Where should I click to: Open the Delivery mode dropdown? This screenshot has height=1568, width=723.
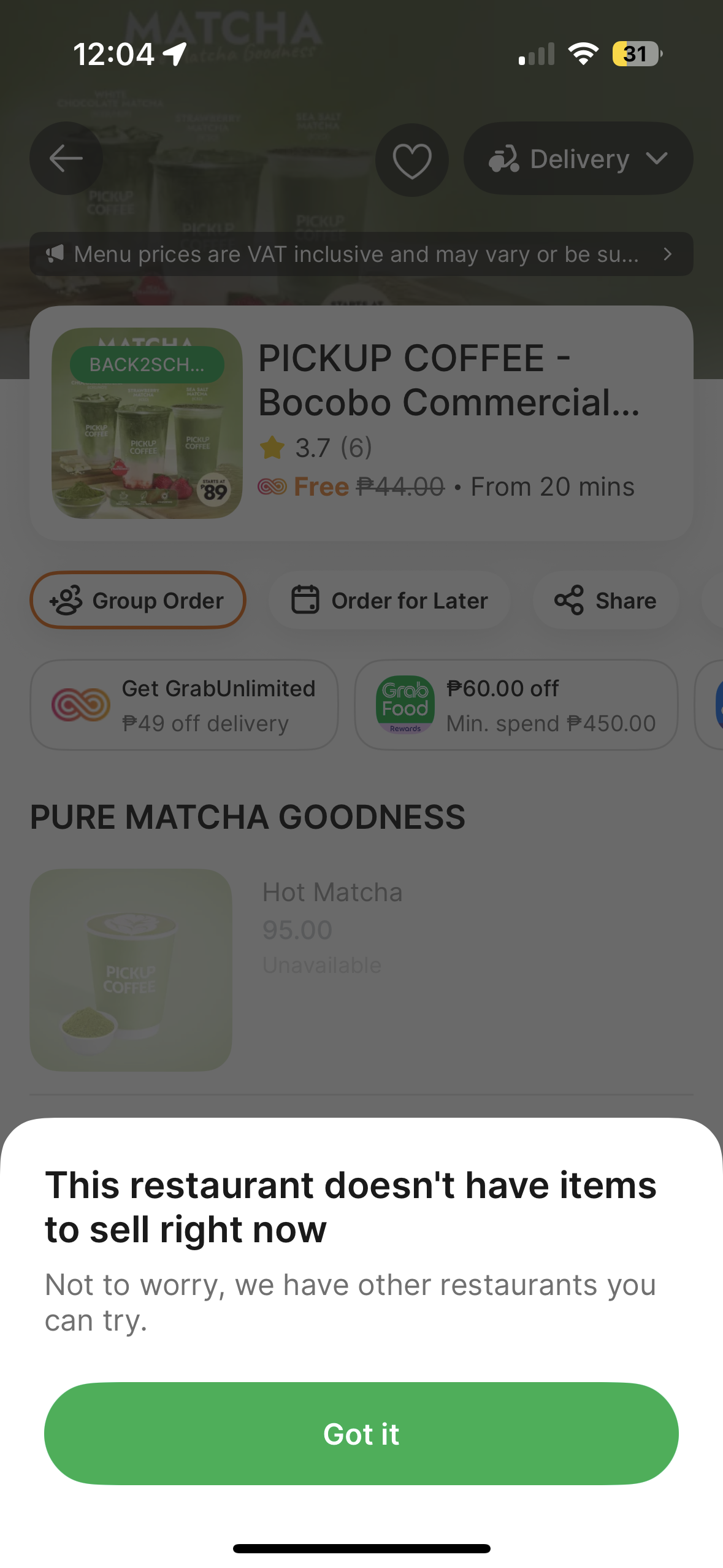578,159
